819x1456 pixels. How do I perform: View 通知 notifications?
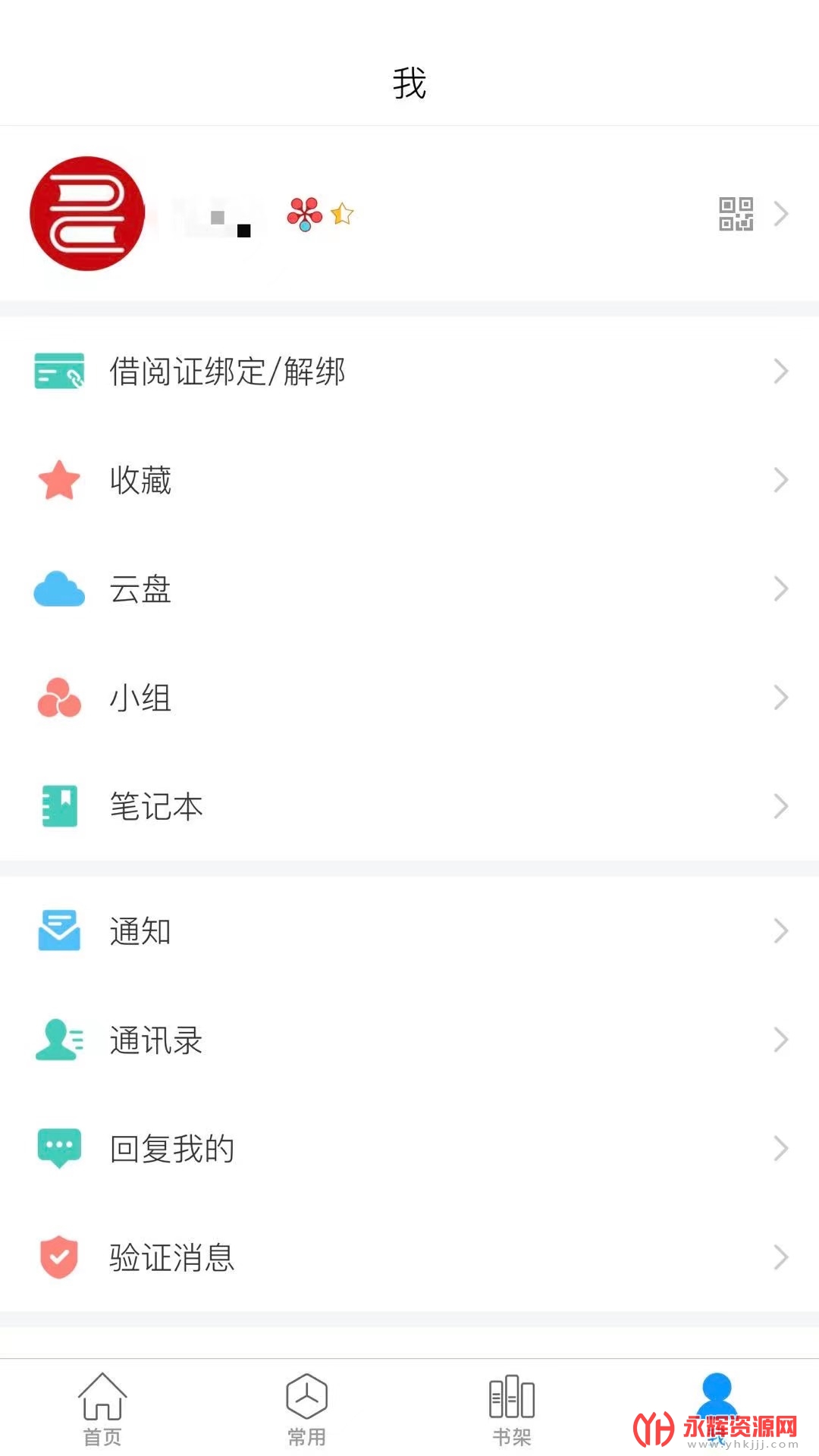409,931
